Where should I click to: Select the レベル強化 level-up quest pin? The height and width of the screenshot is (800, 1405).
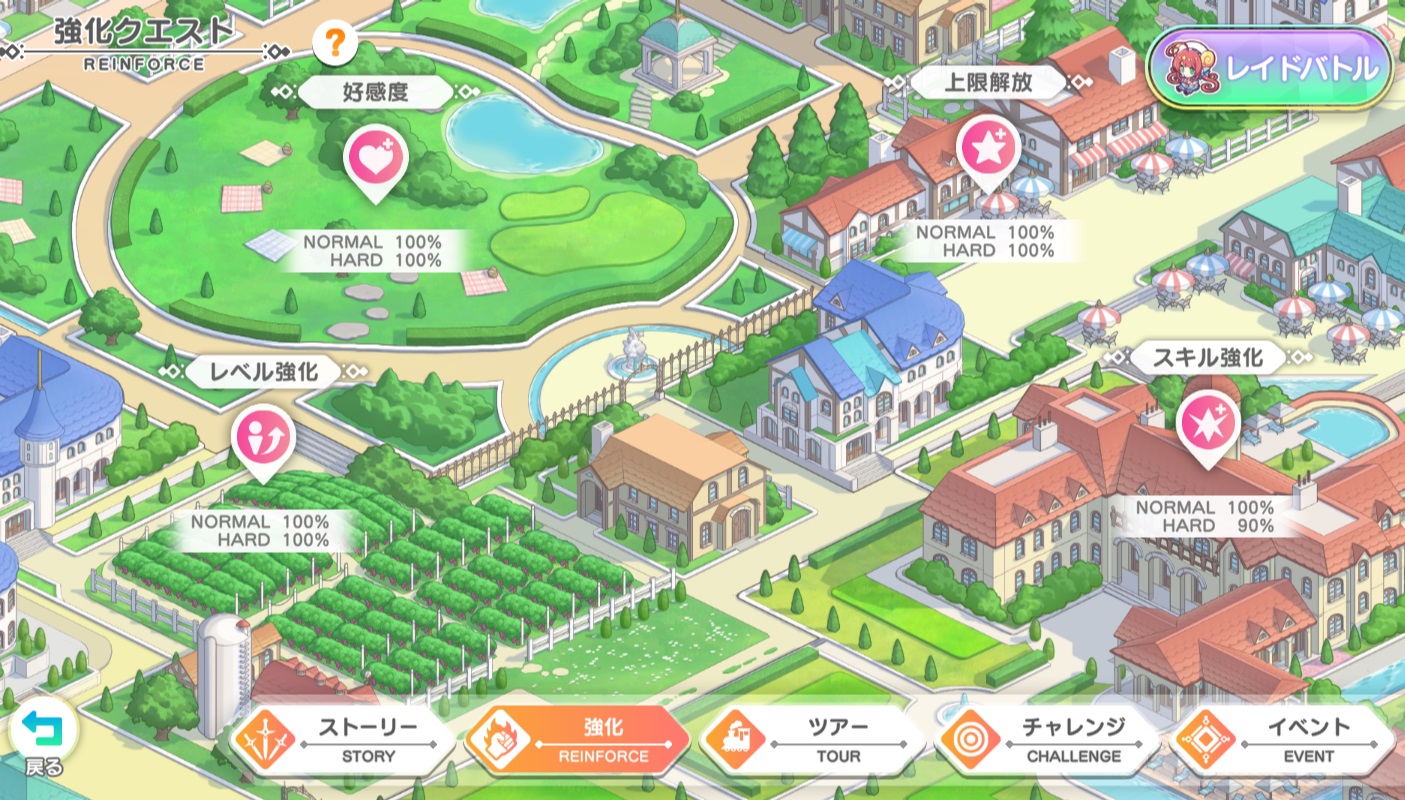(263, 440)
